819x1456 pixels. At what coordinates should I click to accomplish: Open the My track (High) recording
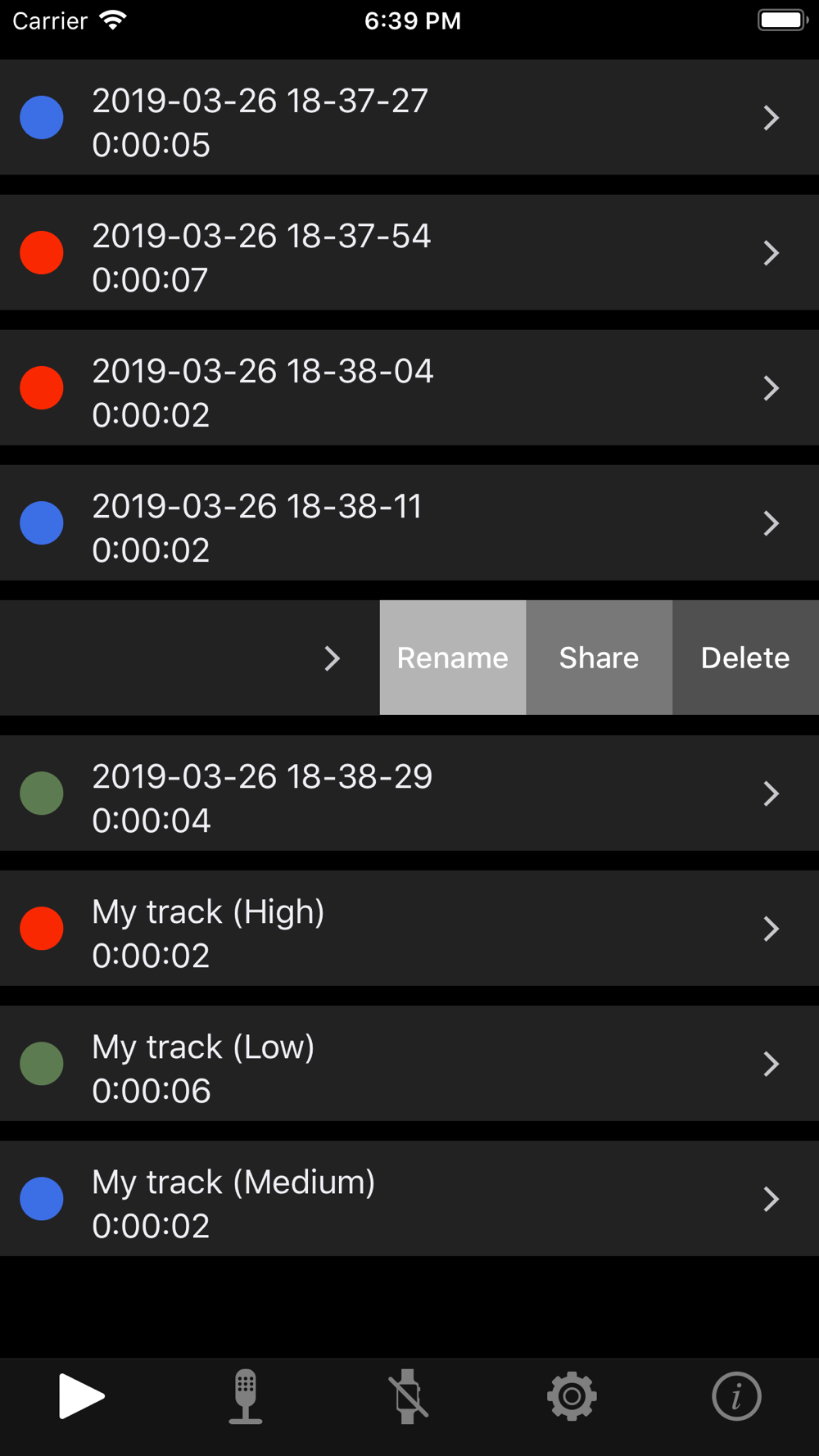click(x=409, y=928)
